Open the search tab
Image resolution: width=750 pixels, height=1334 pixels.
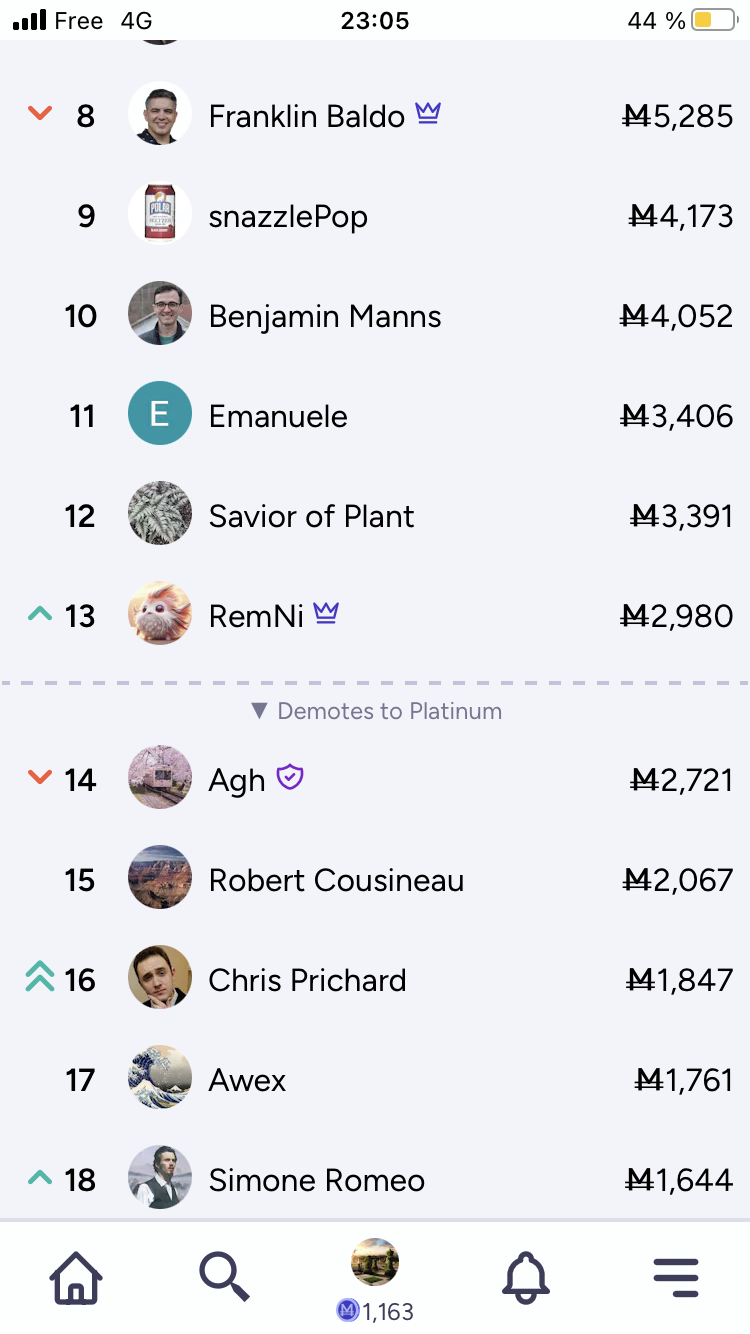pos(224,1277)
